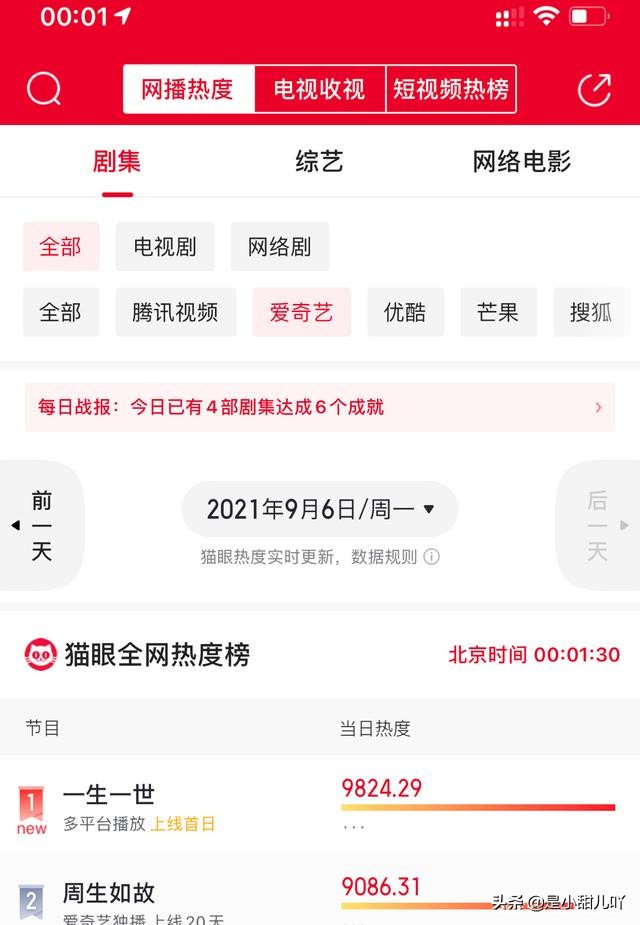Filter by 优酷 platform
This screenshot has height=925, width=640.
click(405, 312)
